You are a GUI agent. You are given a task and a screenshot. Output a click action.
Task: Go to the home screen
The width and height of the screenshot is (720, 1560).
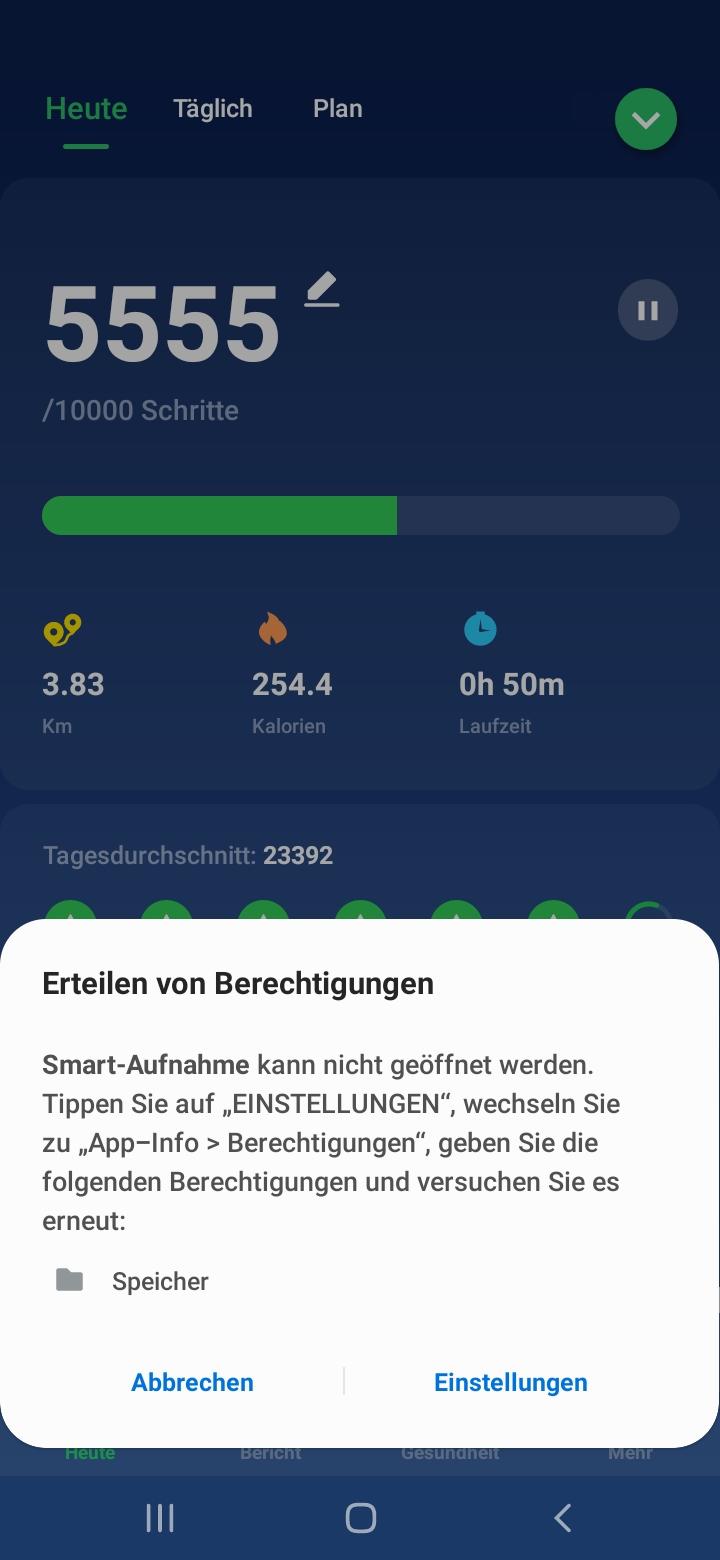(x=360, y=1518)
